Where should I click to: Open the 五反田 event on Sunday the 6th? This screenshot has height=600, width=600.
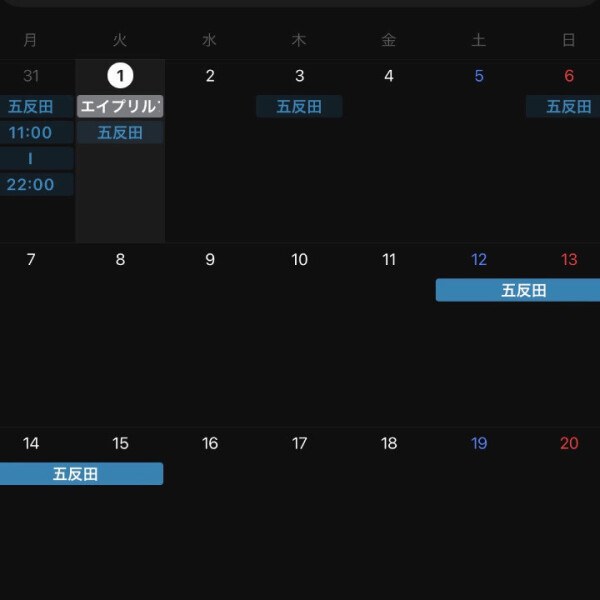[x=565, y=107]
